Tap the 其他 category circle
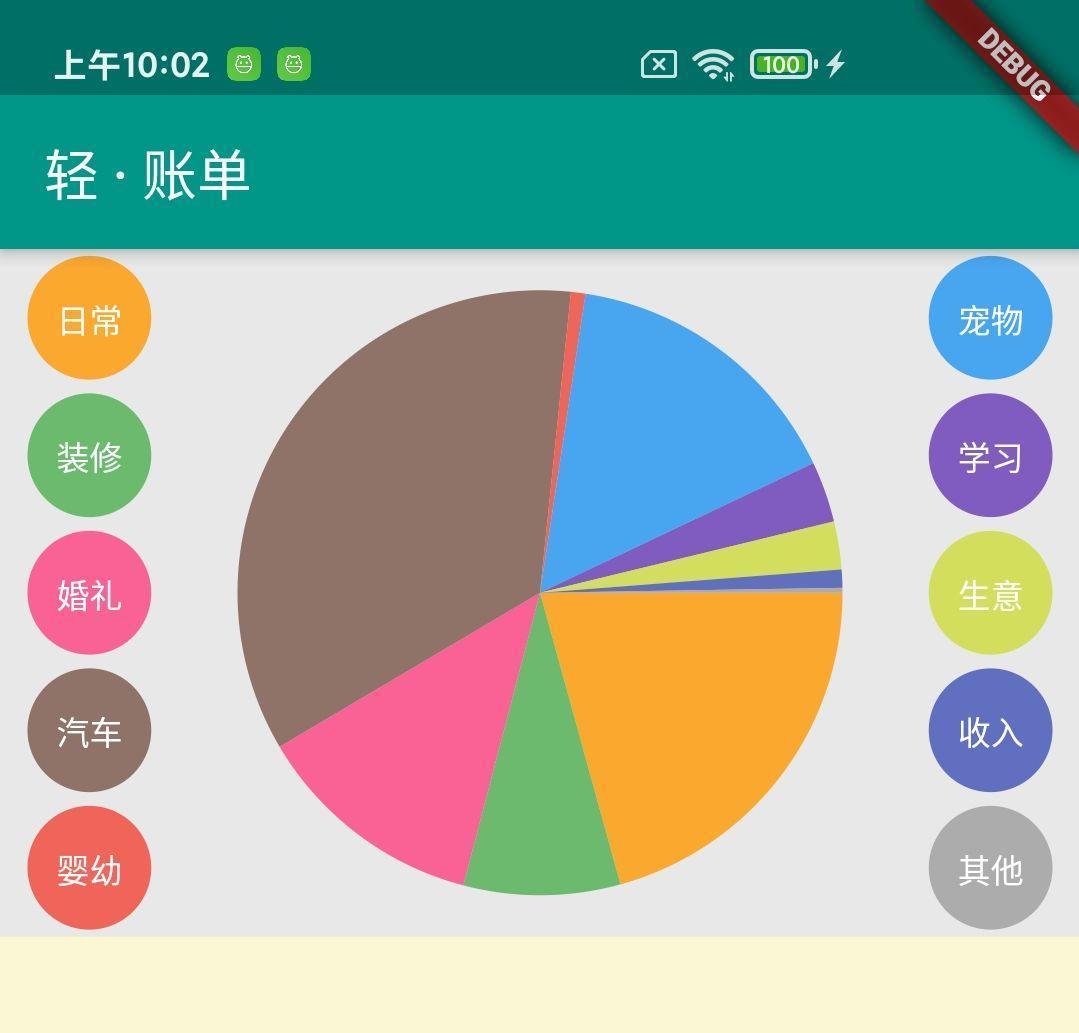 coord(990,868)
